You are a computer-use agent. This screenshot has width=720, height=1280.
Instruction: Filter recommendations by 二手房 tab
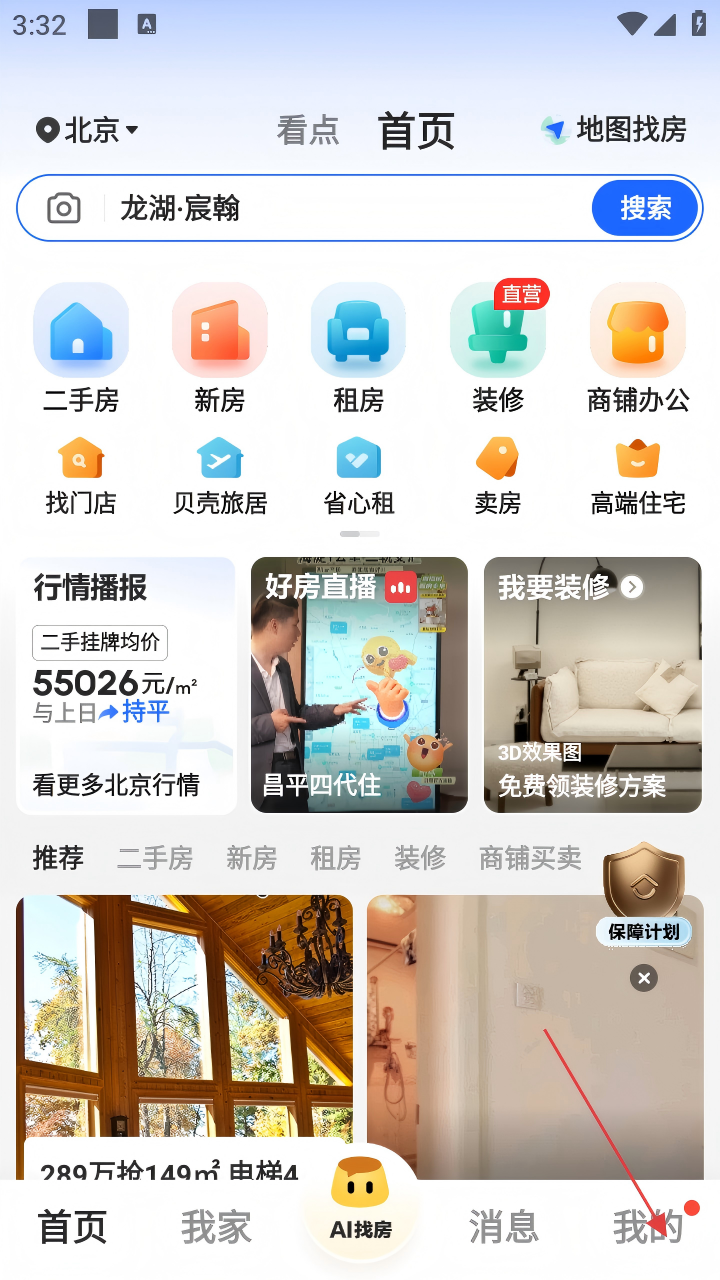pyautogui.click(x=155, y=858)
